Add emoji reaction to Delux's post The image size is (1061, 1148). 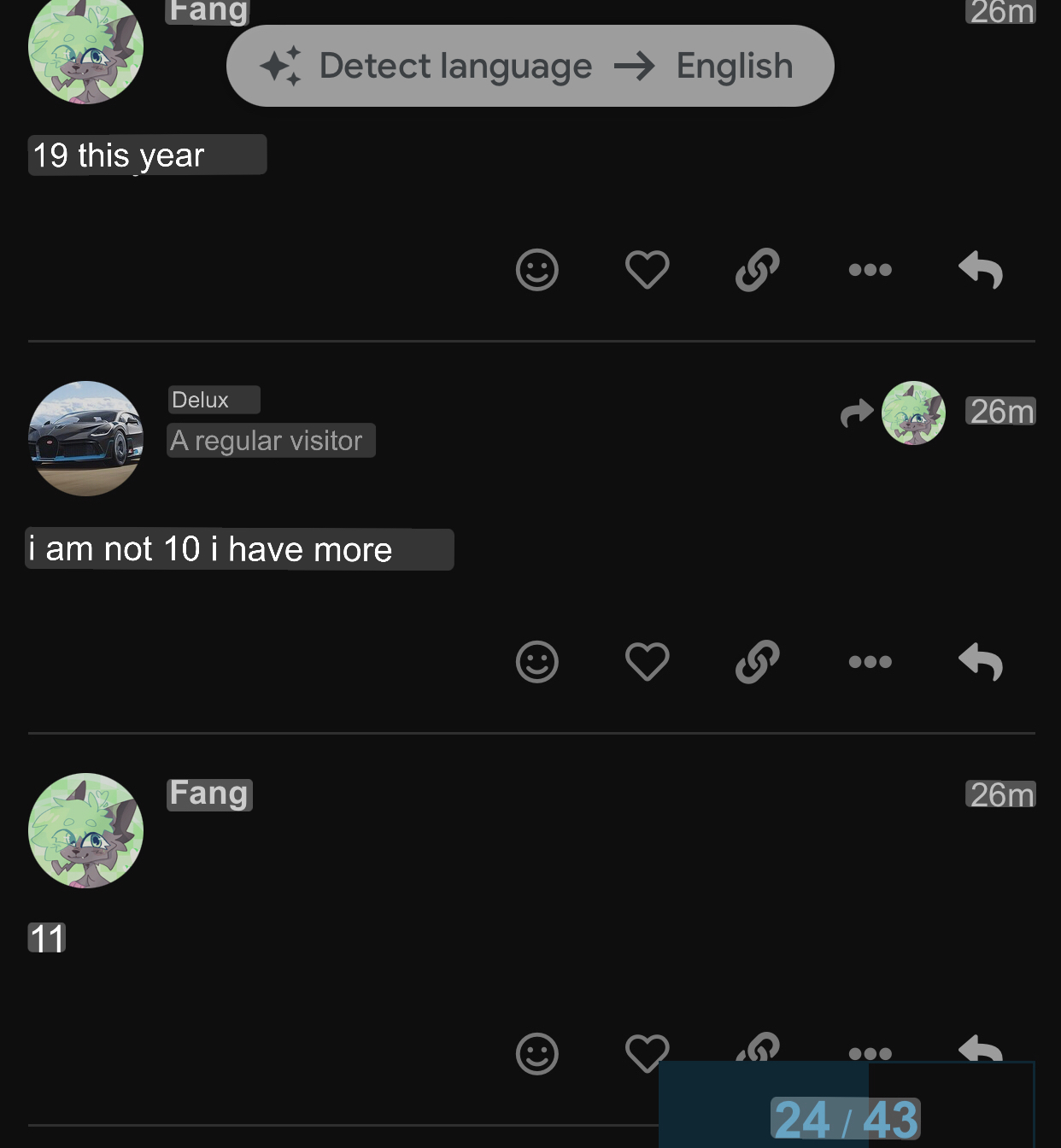(537, 662)
